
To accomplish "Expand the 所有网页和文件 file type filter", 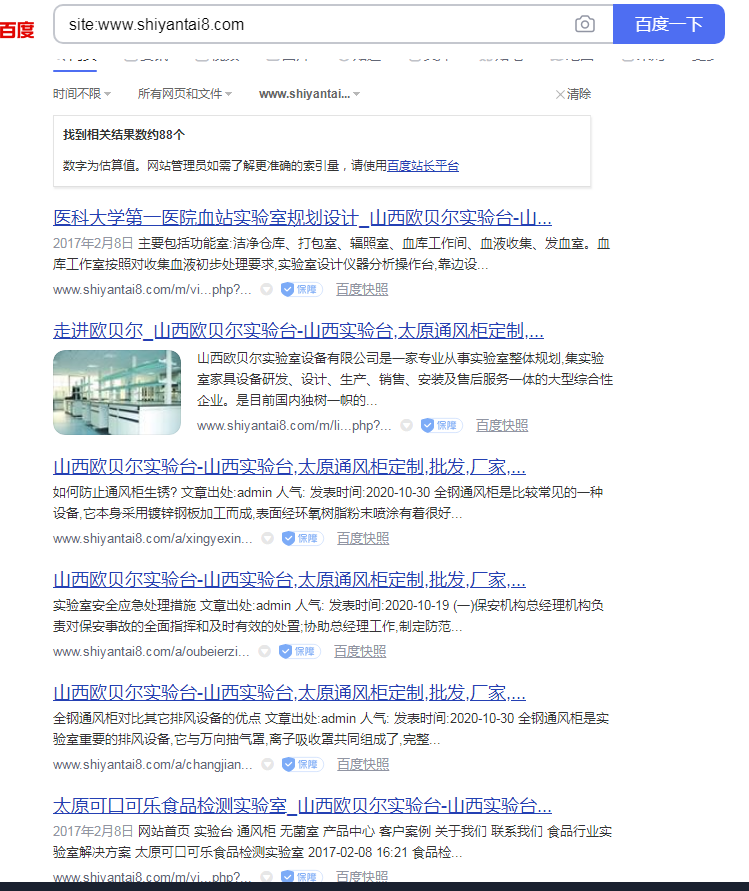I will [185, 94].
